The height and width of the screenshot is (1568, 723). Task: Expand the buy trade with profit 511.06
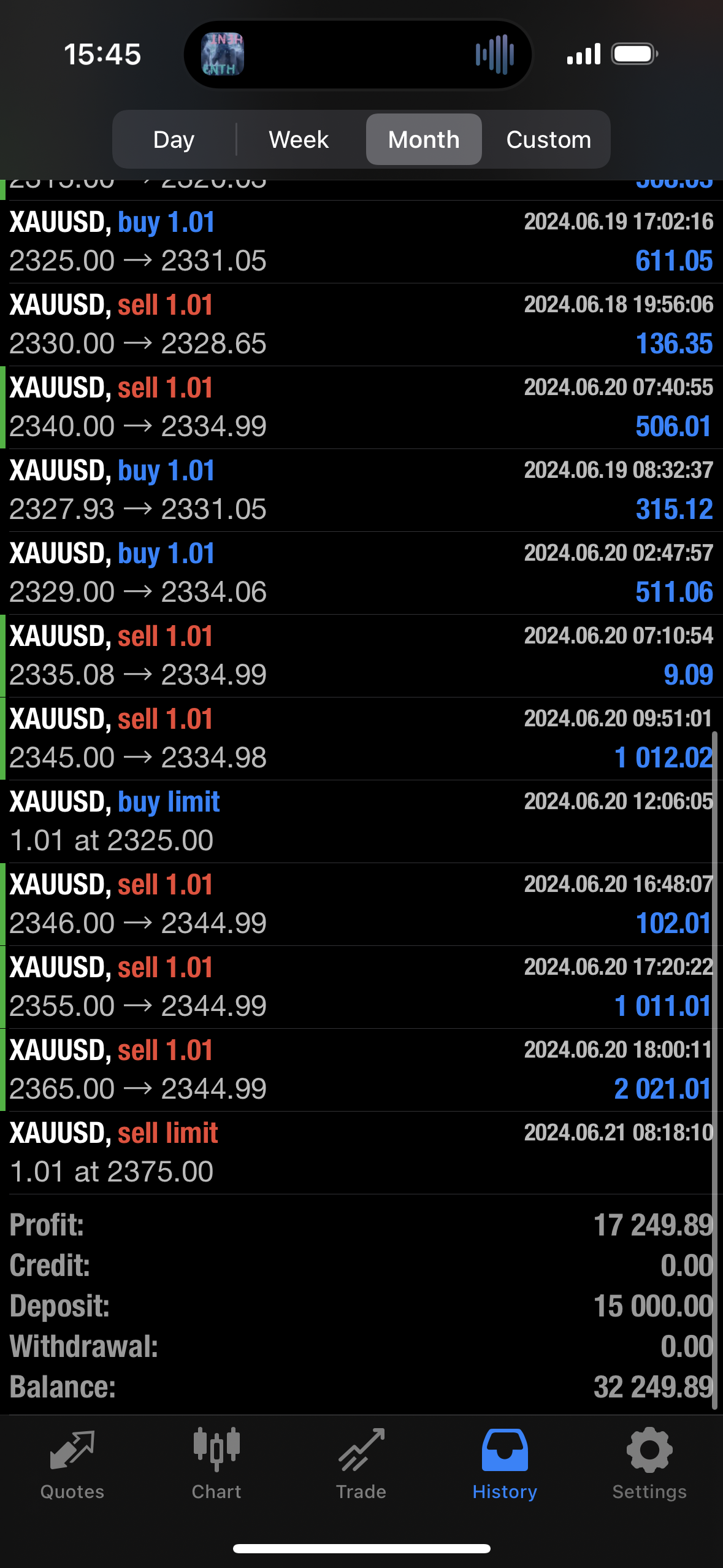361,573
